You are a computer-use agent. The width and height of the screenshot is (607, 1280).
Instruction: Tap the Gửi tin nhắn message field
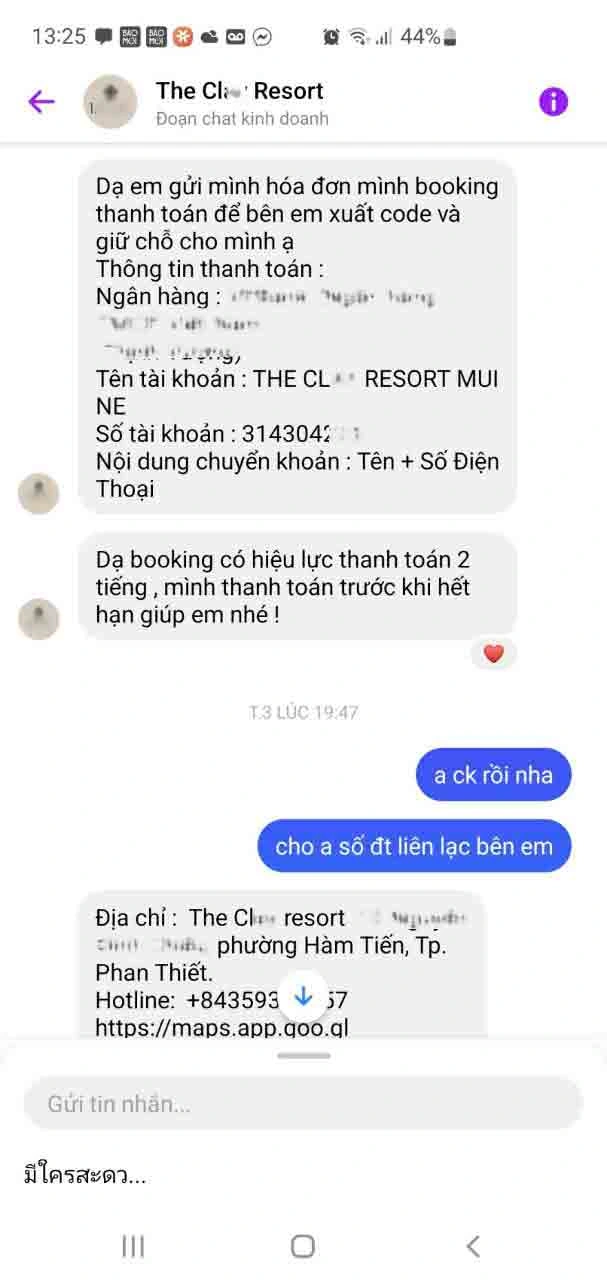click(303, 1104)
